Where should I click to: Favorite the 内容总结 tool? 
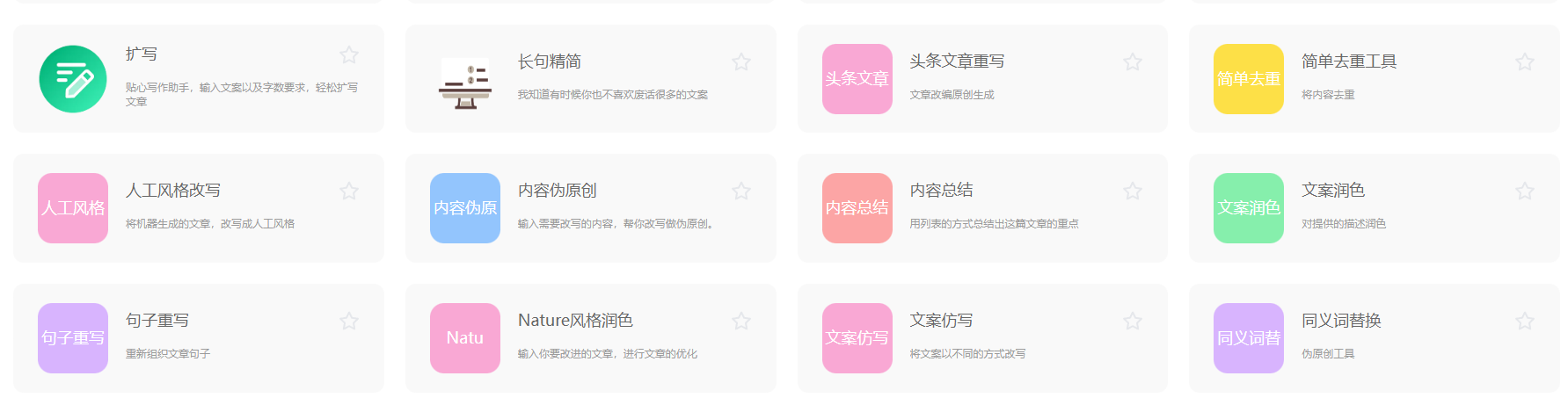point(1133,191)
